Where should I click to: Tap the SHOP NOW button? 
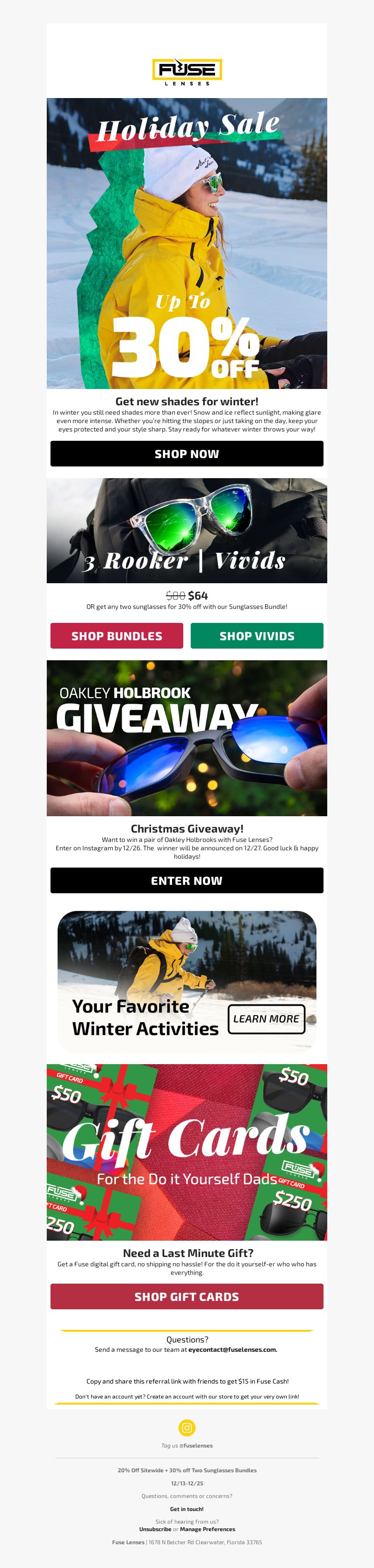coord(187,453)
